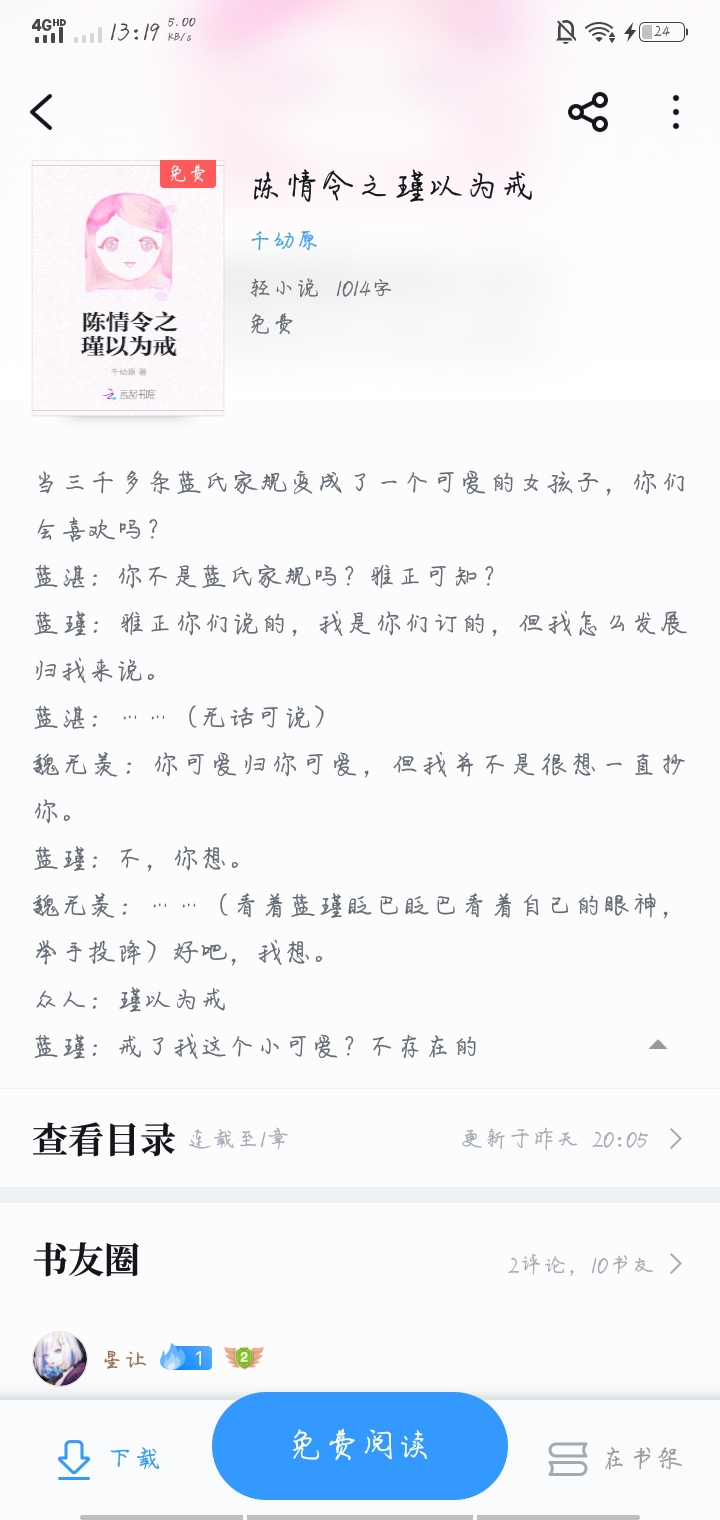720x1520 pixels.
Task: Go back using the top-left arrow
Action: click(42, 112)
